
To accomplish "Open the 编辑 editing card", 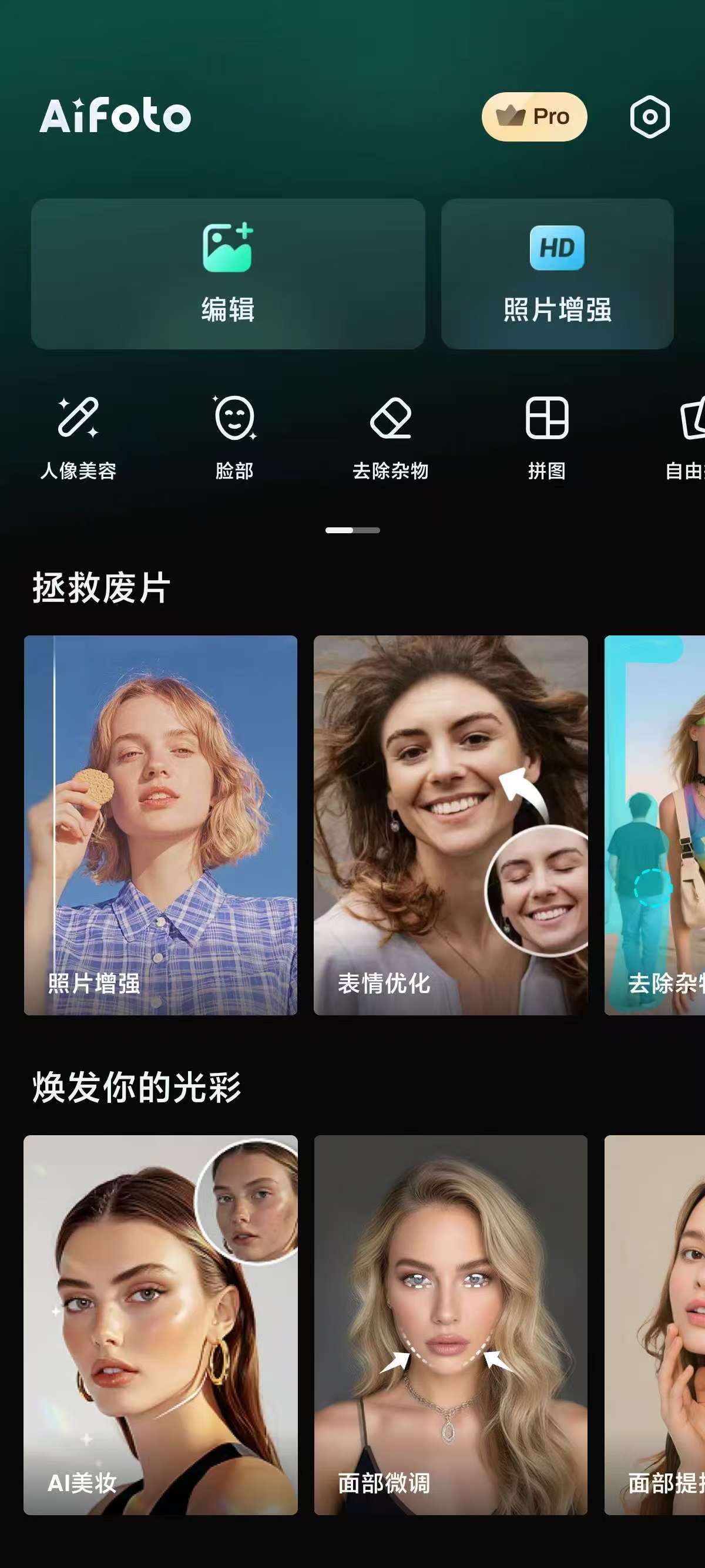I will [229, 274].
